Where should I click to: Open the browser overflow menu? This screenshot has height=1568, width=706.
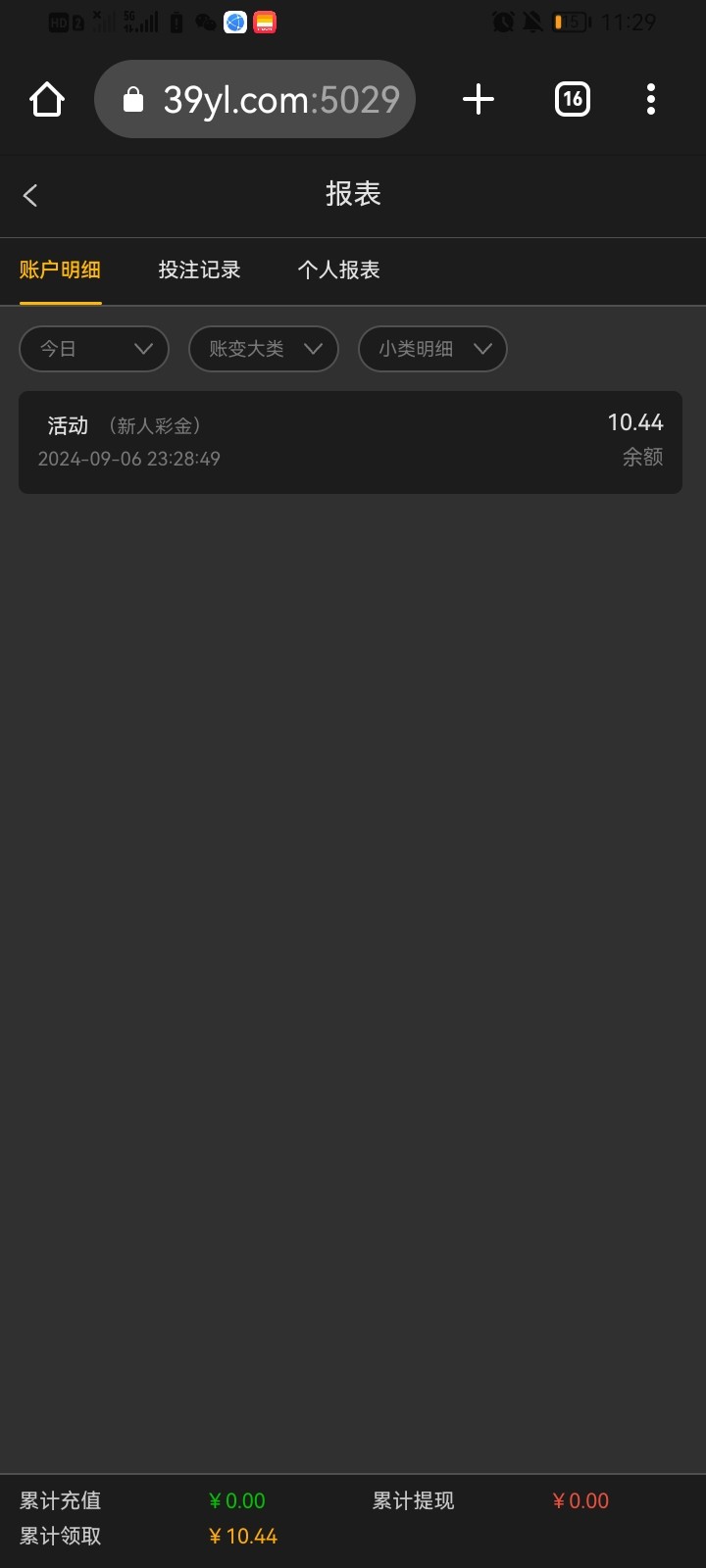tap(651, 100)
